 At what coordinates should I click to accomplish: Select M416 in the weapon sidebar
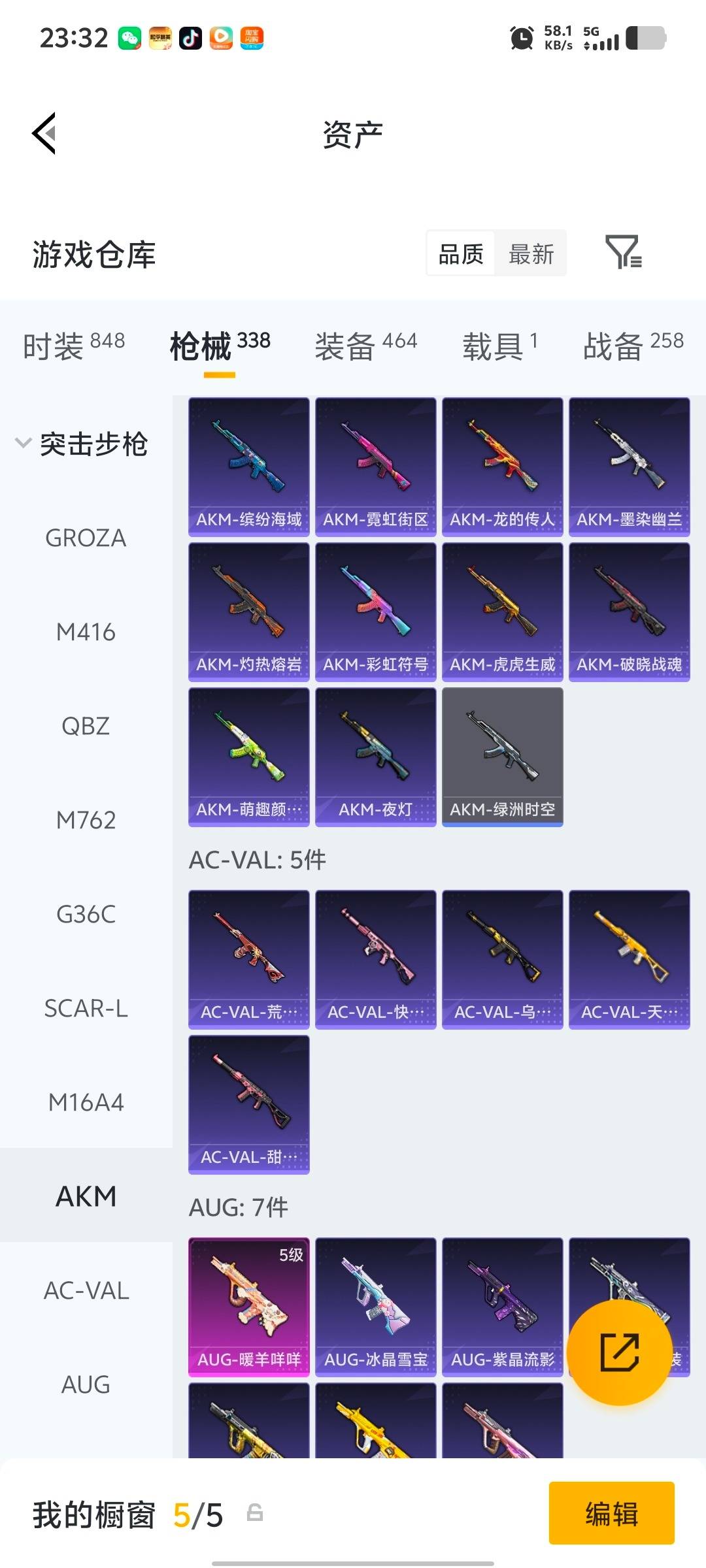click(86, 632)
